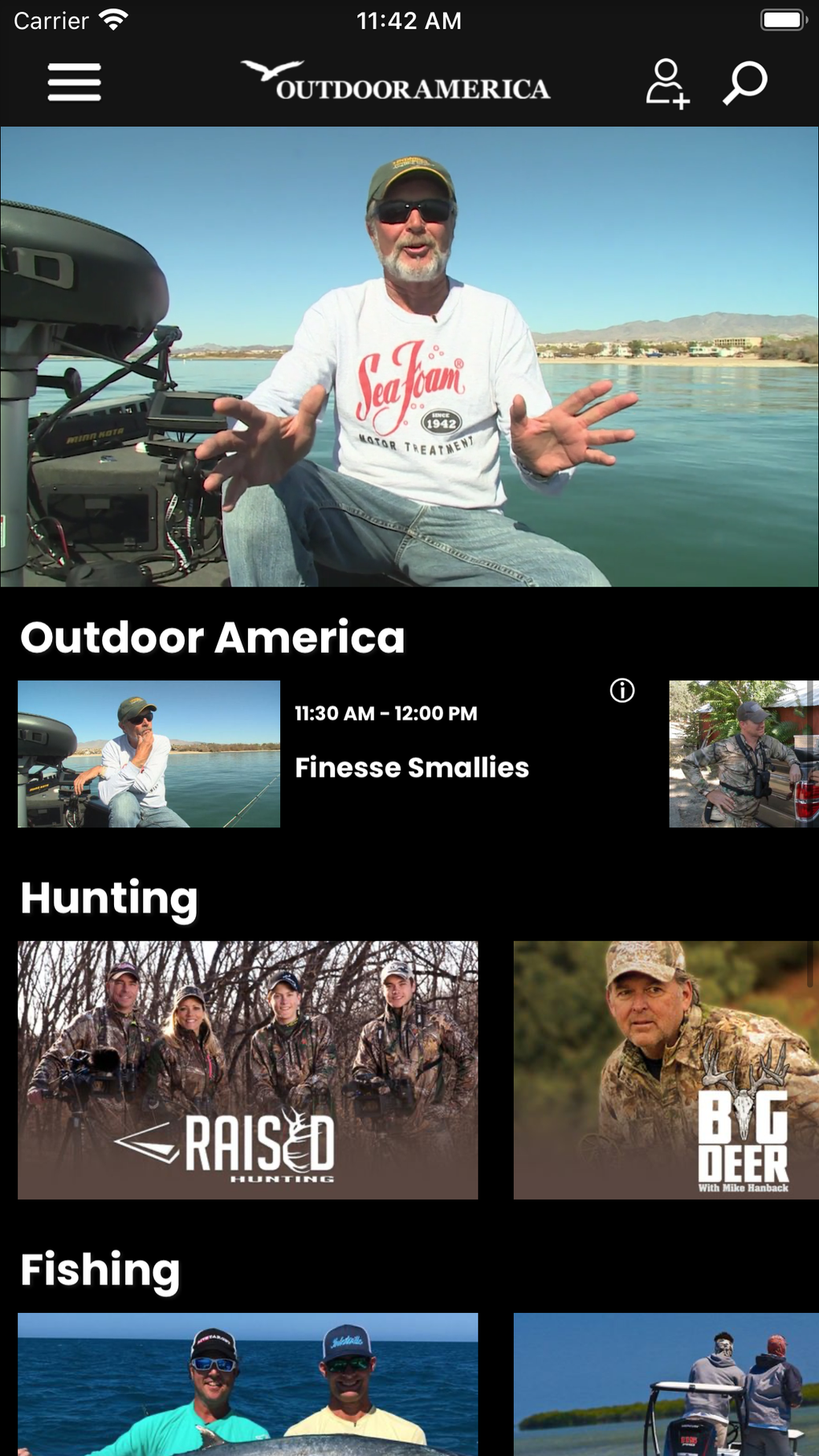Open fishing show with two men holding fish

pos(247,1383)
